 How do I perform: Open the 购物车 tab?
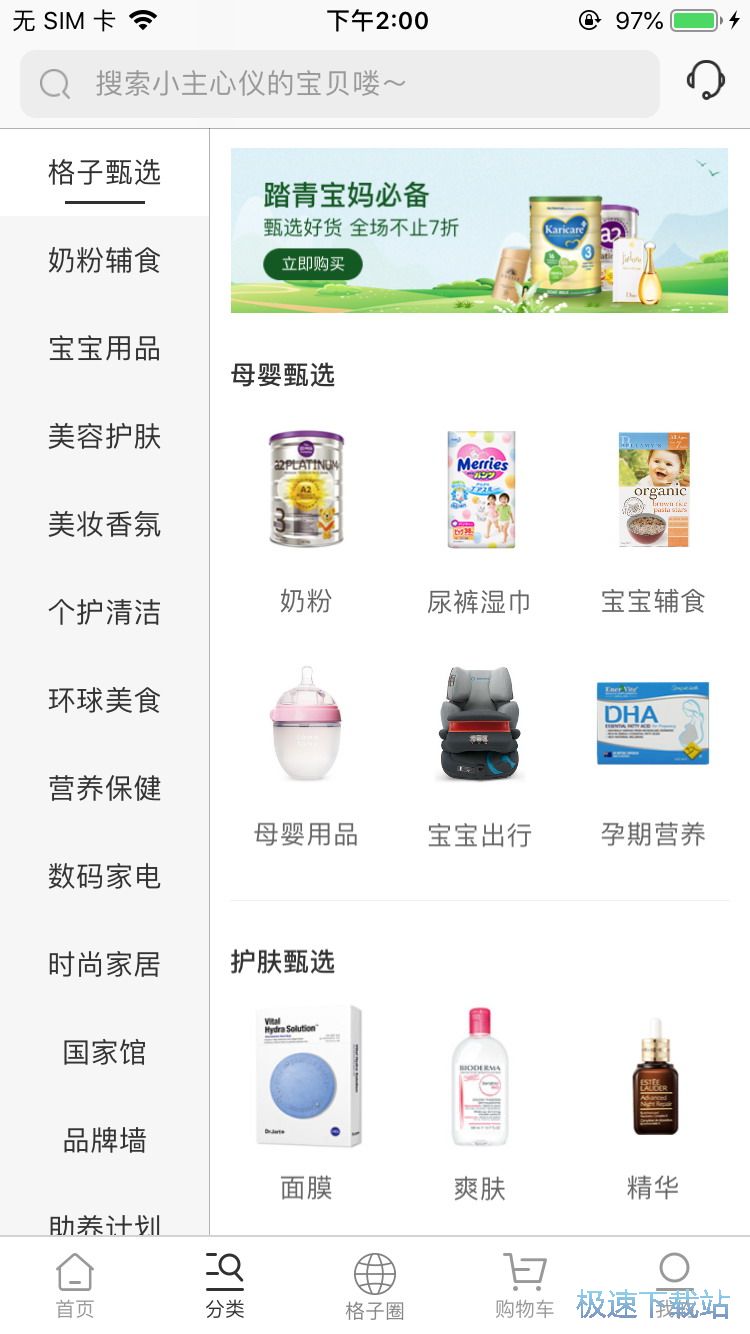[525, 1286]
